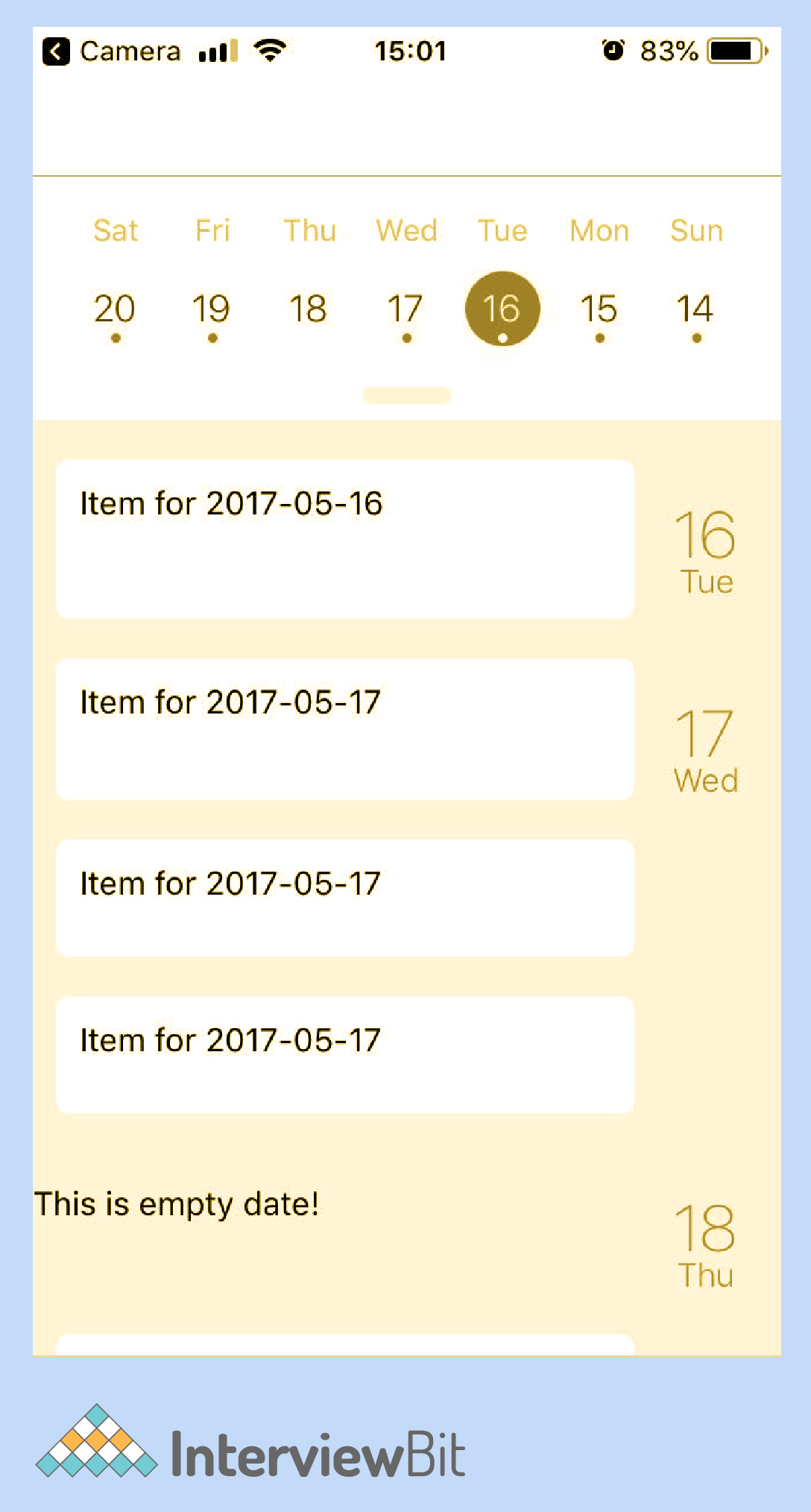Pick Sunday the 14th in the week strip

(695, 309)
